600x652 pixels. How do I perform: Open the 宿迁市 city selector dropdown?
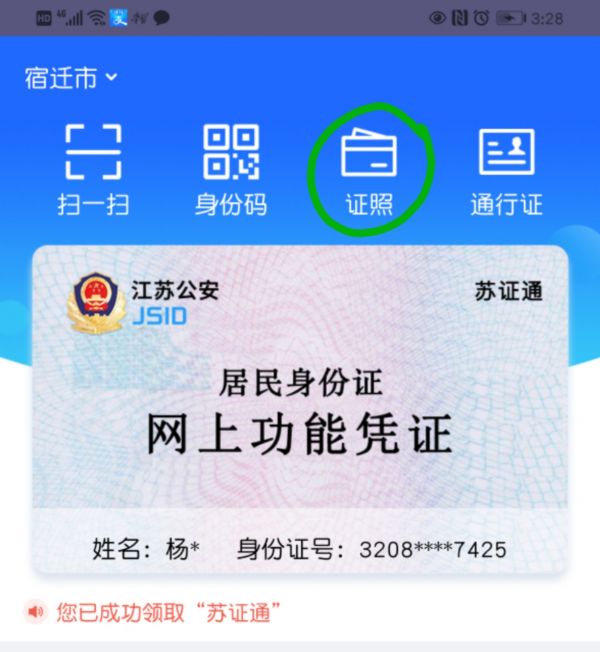pos(70,78)
